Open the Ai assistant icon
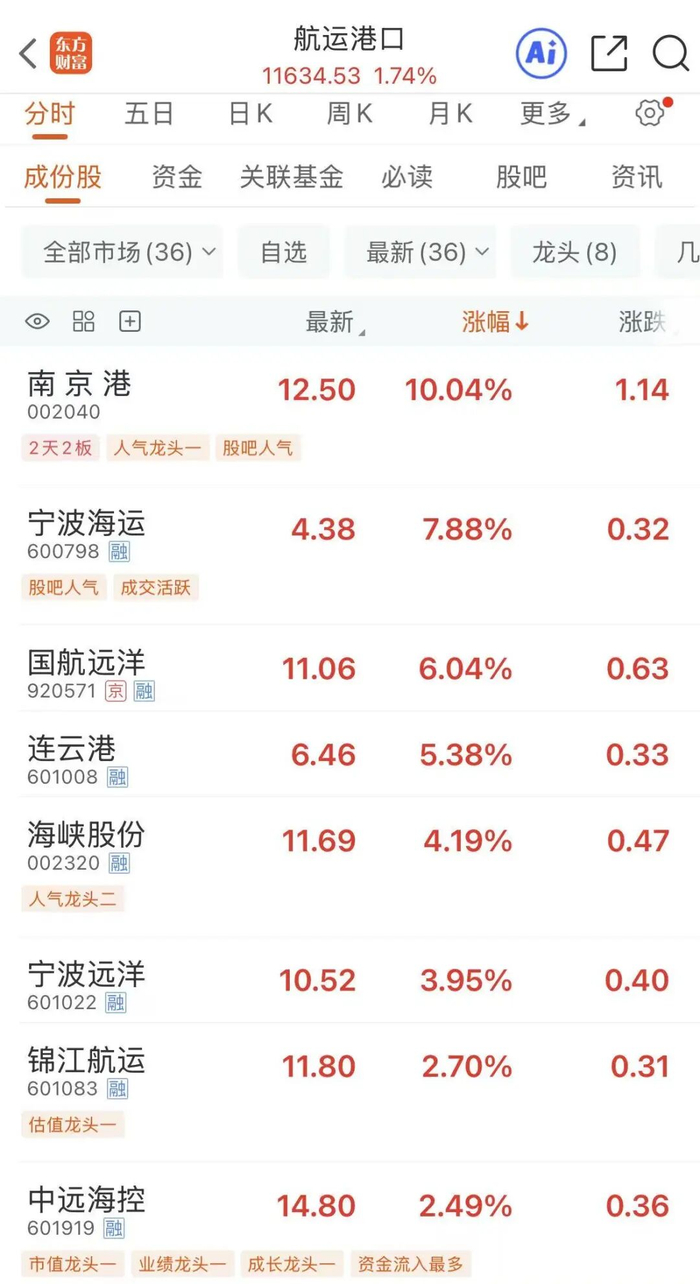 pyautogui.click(x=541, y=54)
